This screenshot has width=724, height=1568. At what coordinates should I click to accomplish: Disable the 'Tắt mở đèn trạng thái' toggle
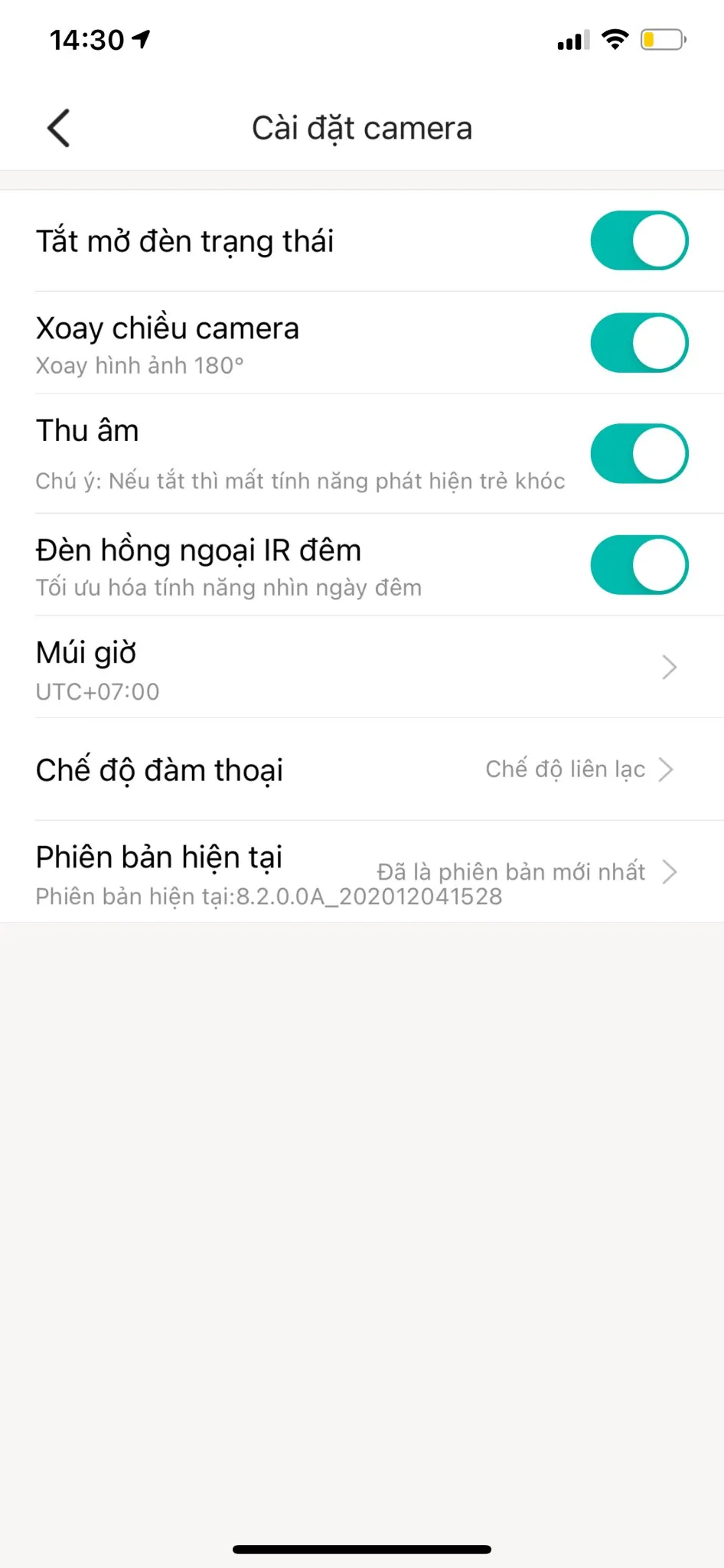[x=640, y=240]
